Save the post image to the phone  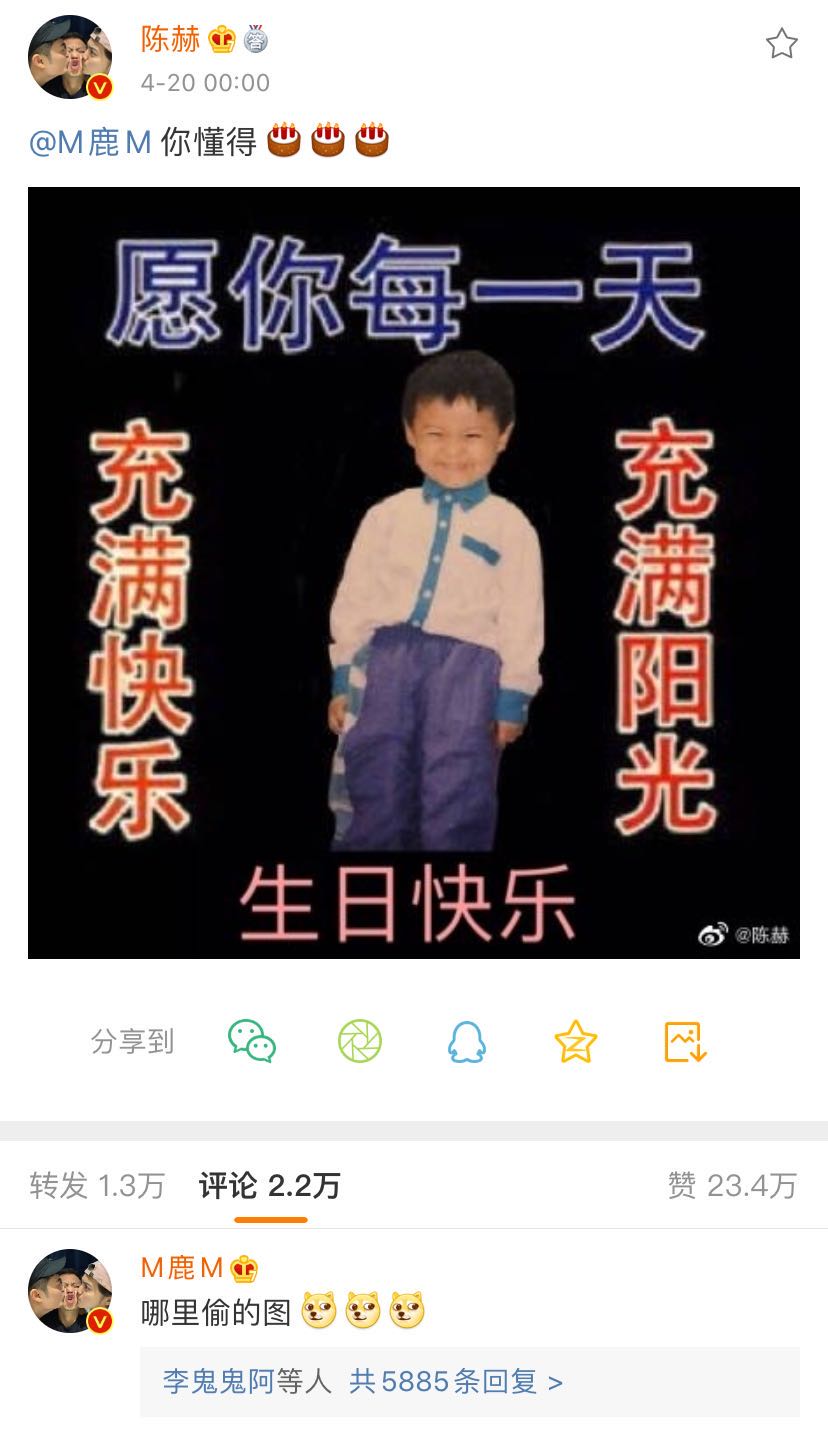(x=685, y=1042)
